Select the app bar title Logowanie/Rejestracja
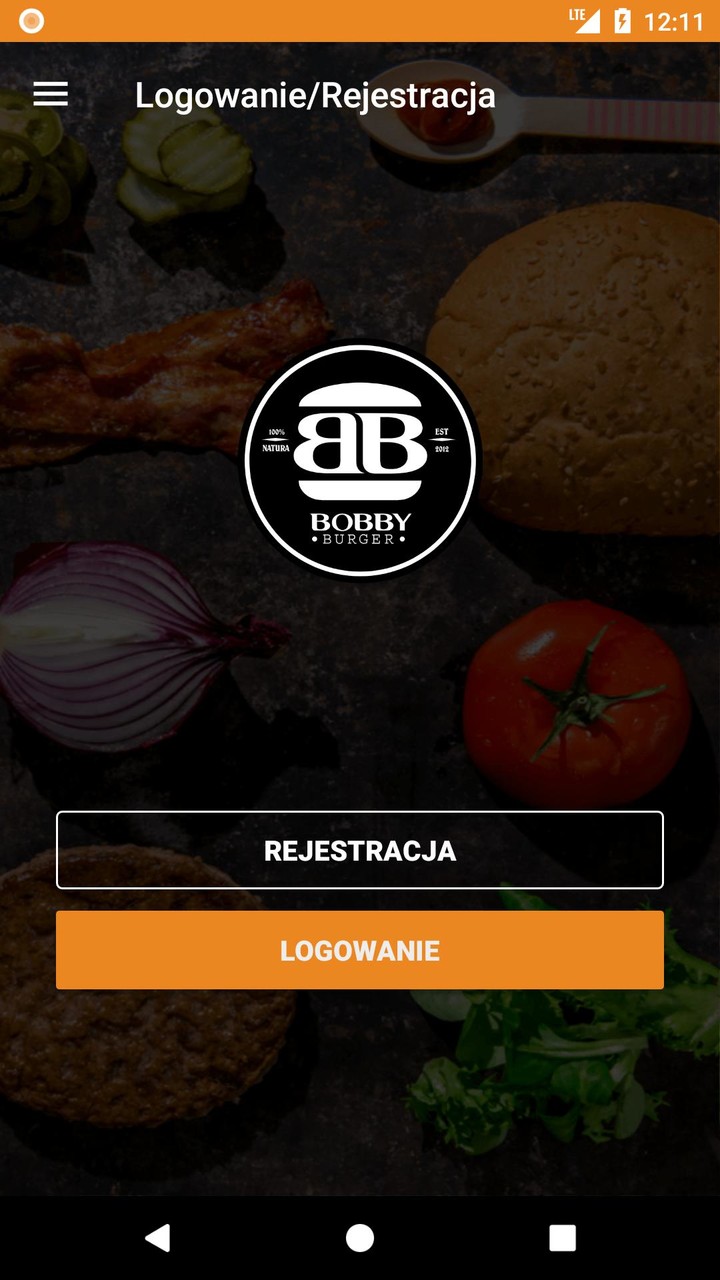720x1280 pixels. point(315,96)
